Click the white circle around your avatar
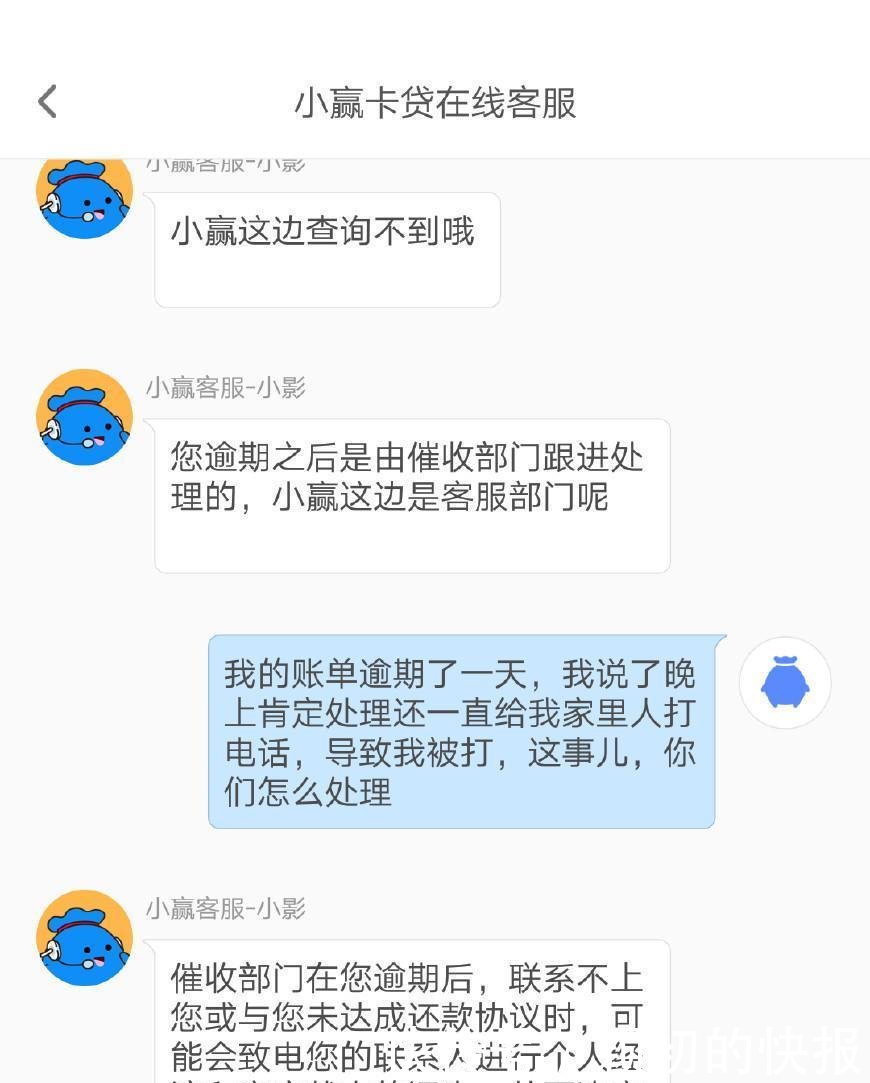This screenshot has height=1083, width=870. (x=785, y=645)
